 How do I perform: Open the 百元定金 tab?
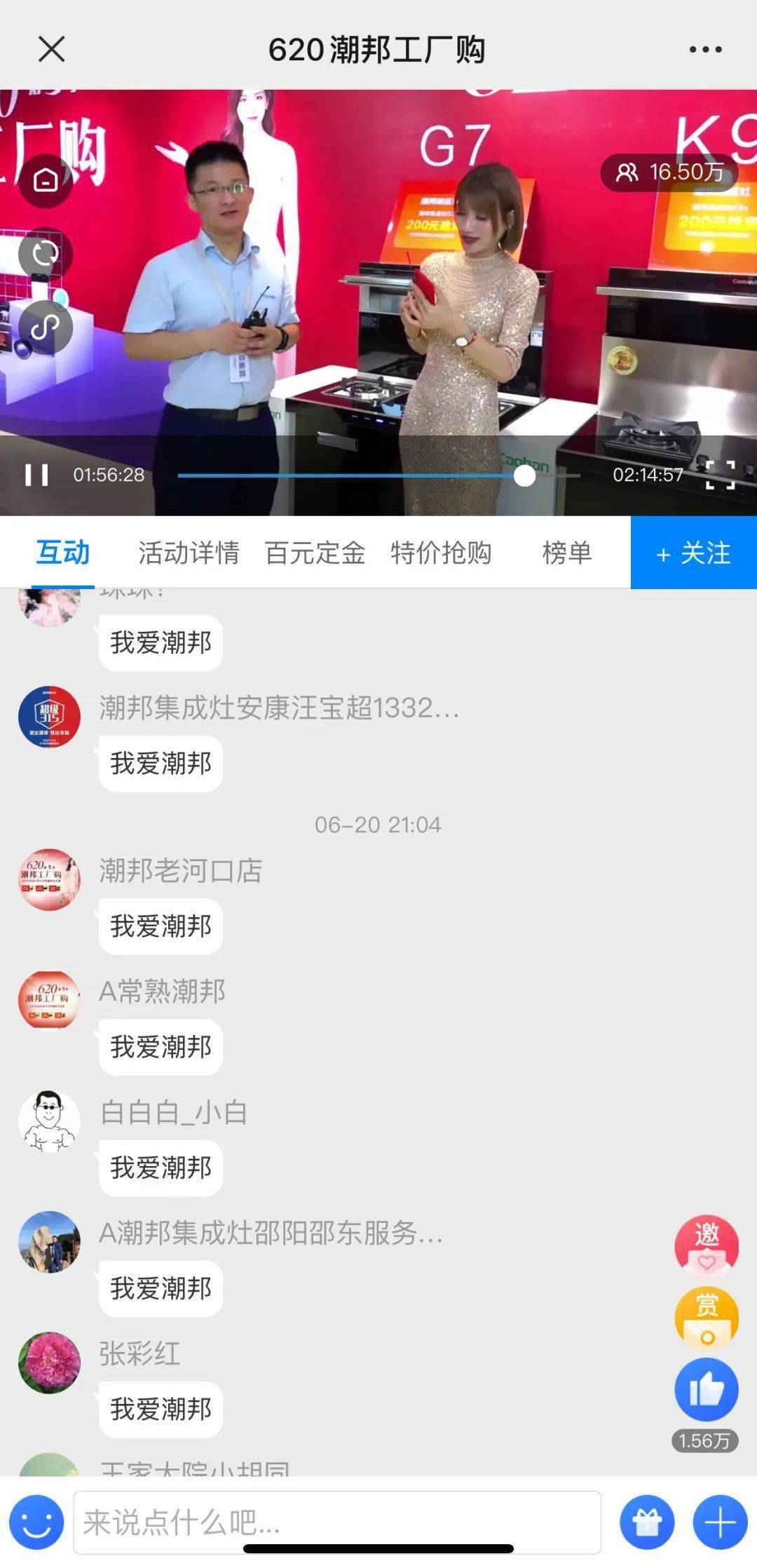pyautogui.click(x=315, y=553)
